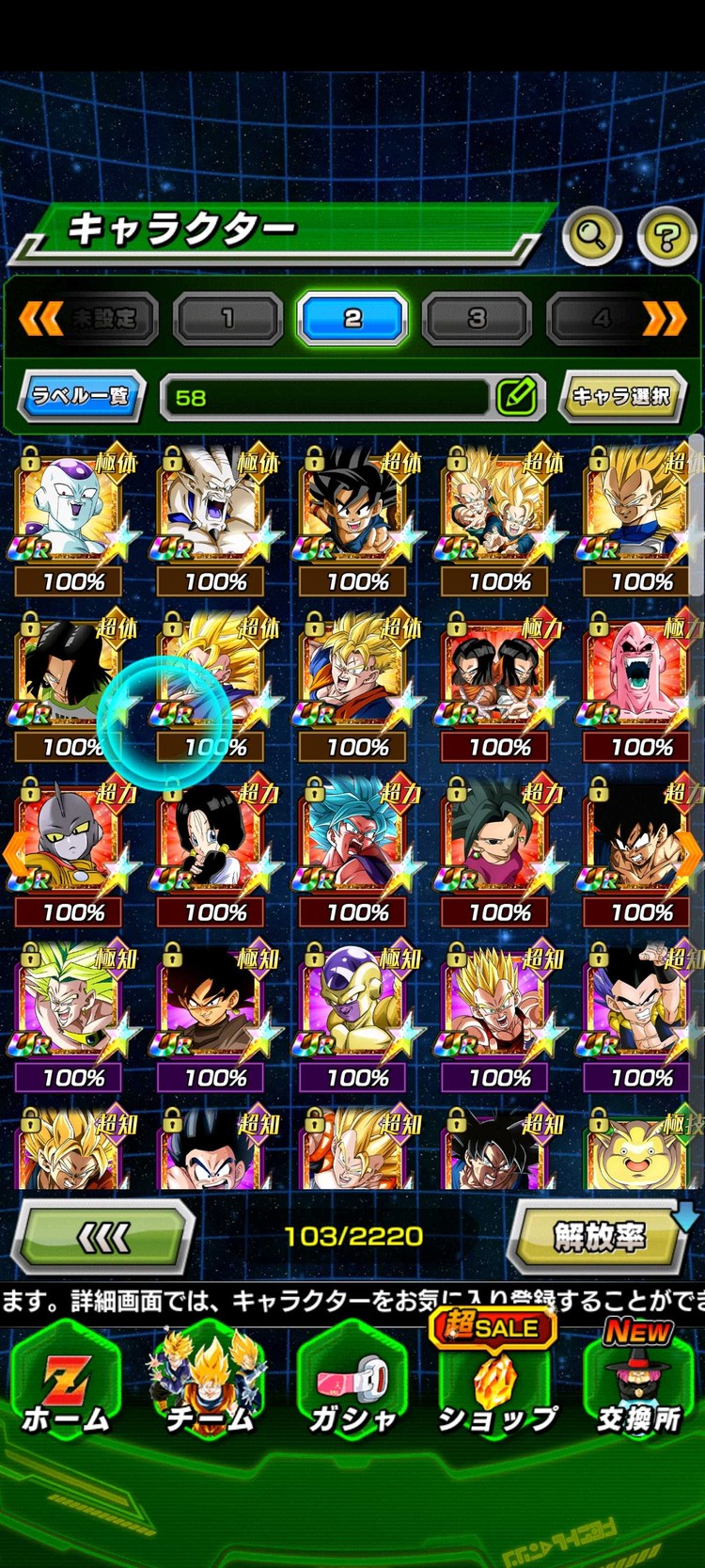Open the help question mark
The height and width of the screenshot is (1568, 705).
[666, 235]
